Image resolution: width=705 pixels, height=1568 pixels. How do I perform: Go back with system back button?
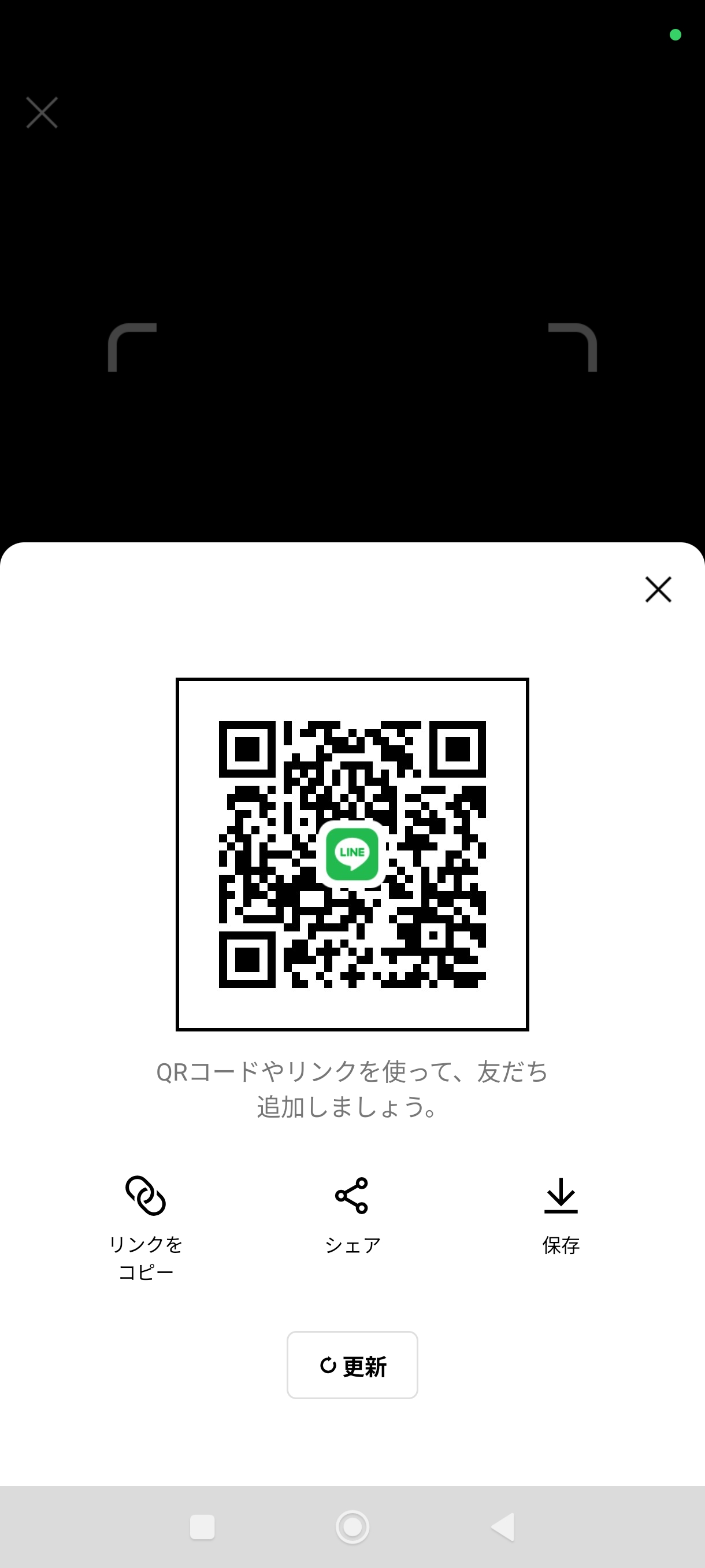click(503, 1526)
